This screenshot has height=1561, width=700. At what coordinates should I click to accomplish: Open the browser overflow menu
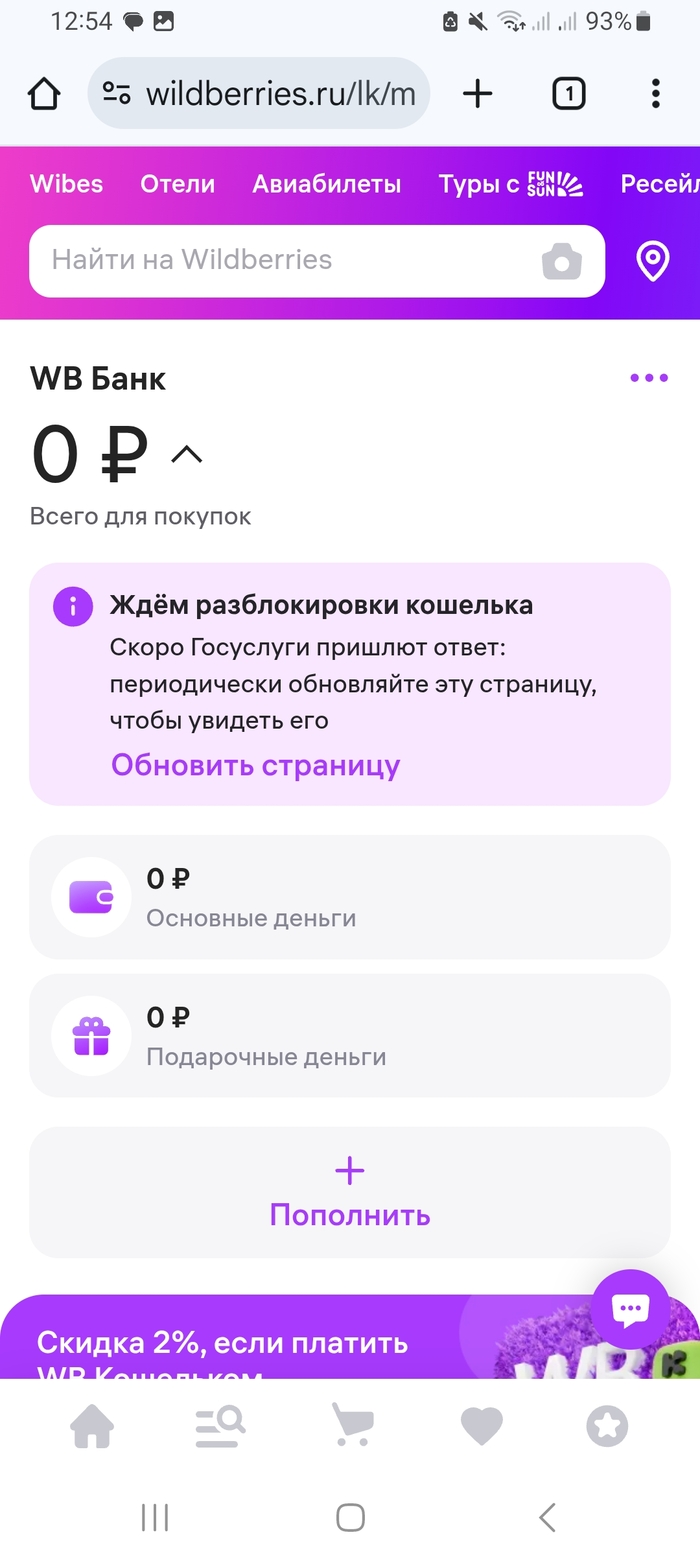pyautogui.click(x=655, y=94)
